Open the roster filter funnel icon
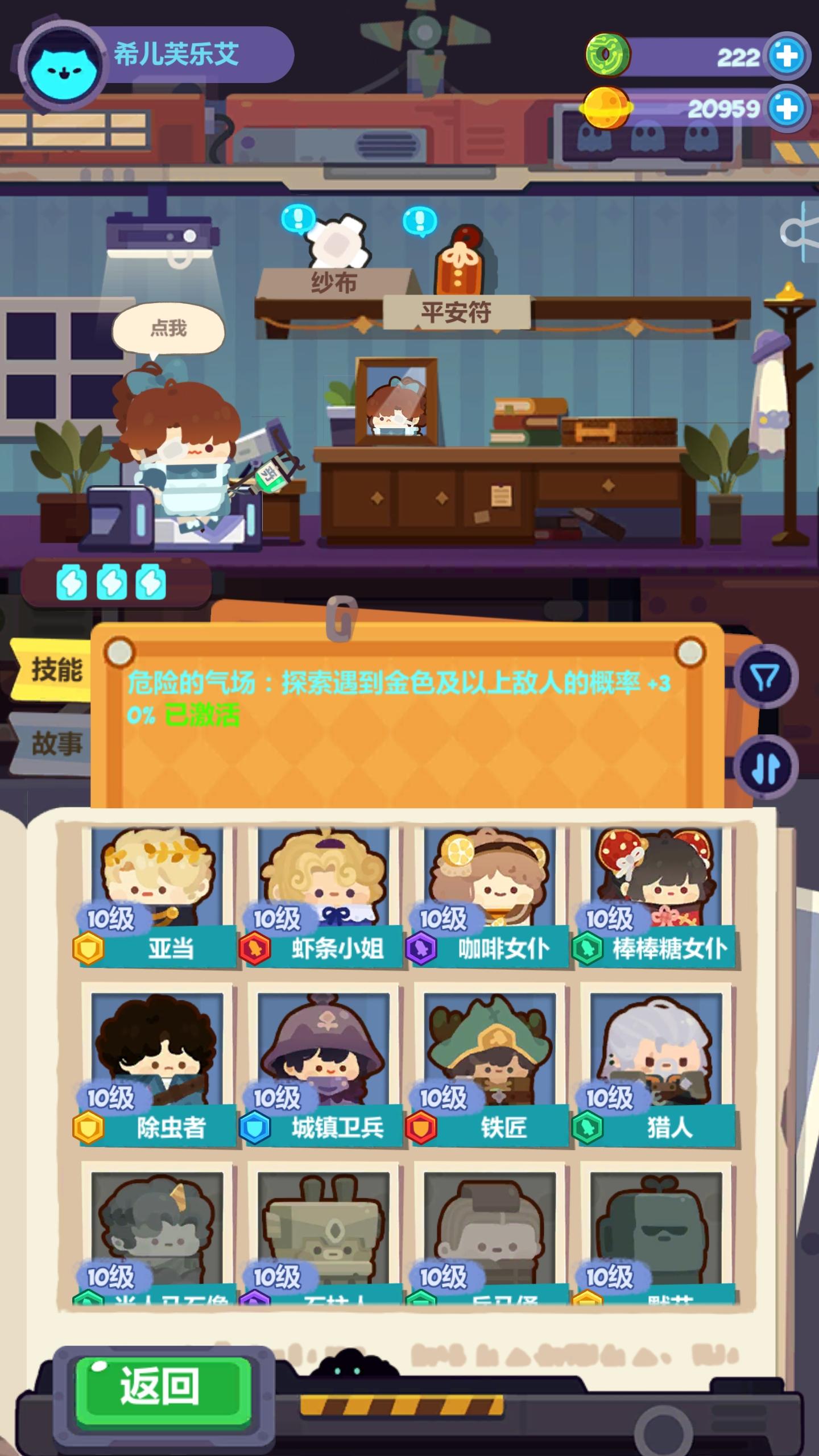The width and height of the screenshot is (819, 1456). 766,676
